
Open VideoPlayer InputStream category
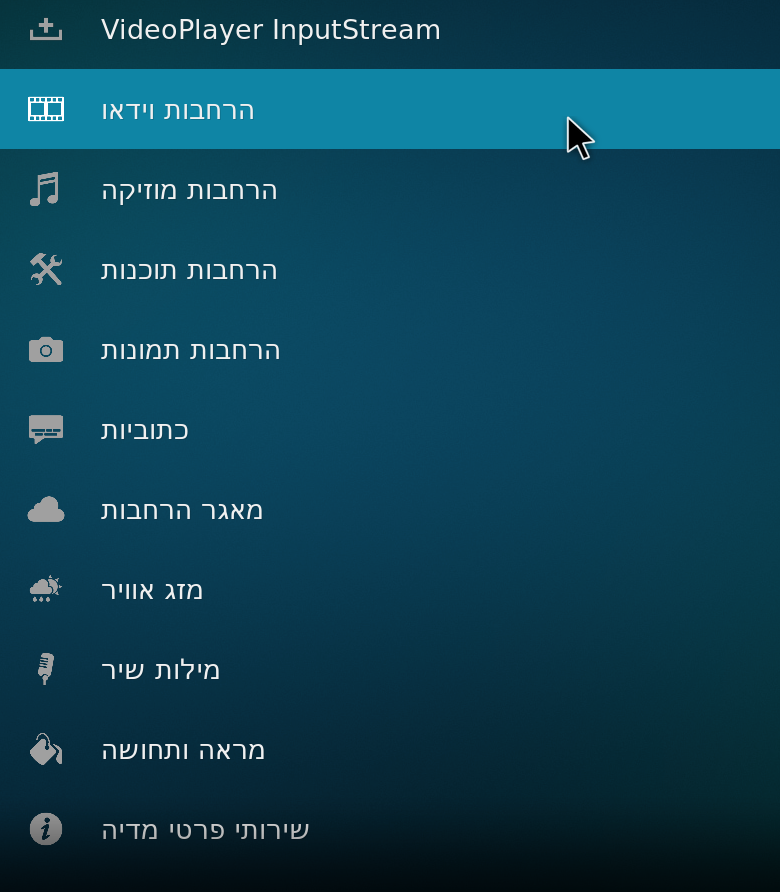[270, 30]
